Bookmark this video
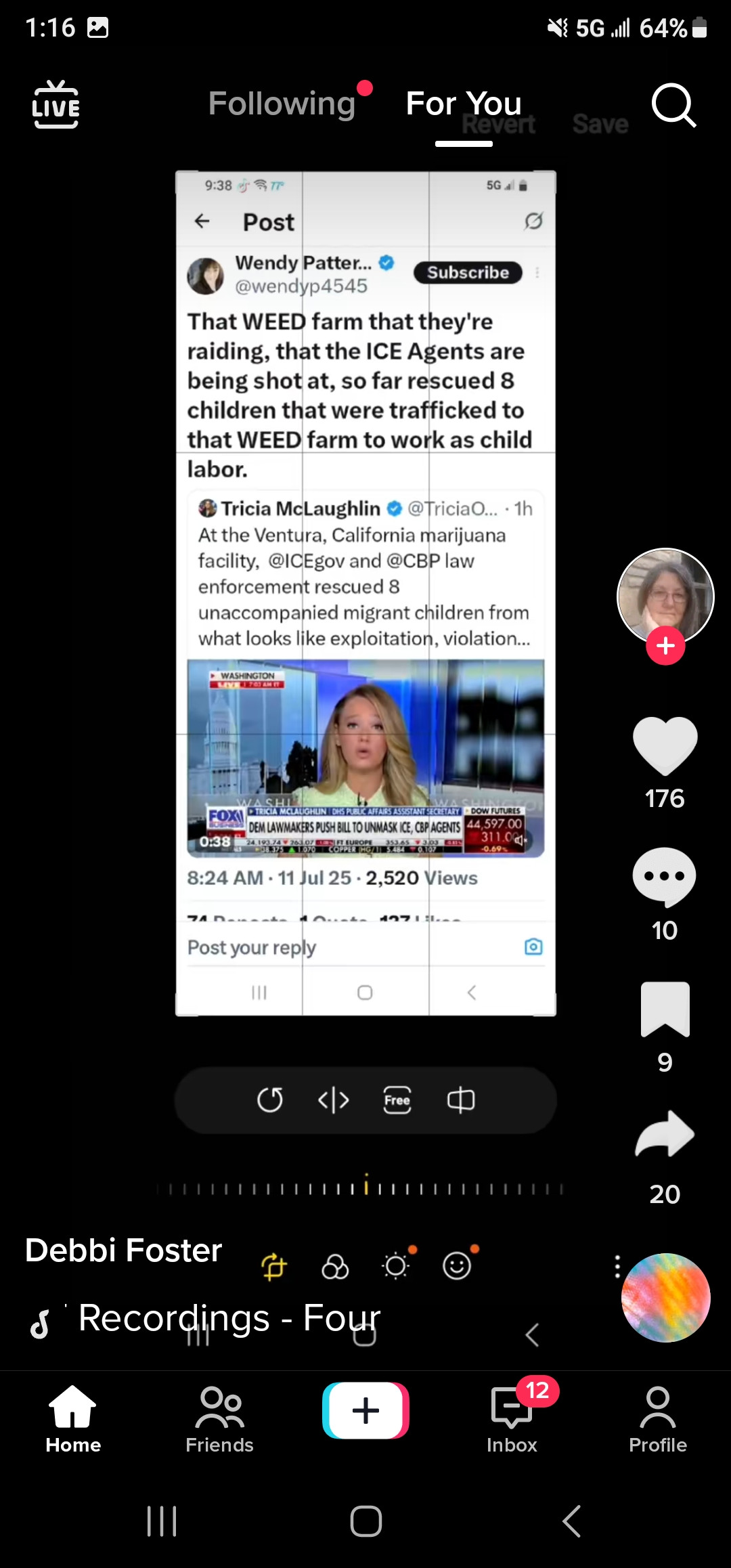Image resolution: width=731 pixels, height=1568 pixels. (665, 1009)
